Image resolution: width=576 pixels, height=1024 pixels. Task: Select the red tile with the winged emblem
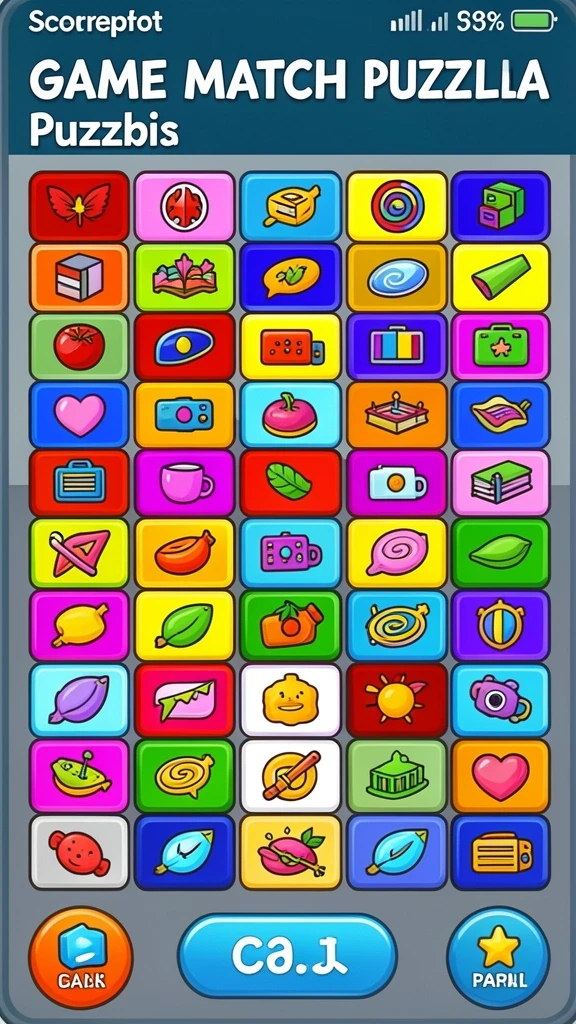[x=79, y=206]
